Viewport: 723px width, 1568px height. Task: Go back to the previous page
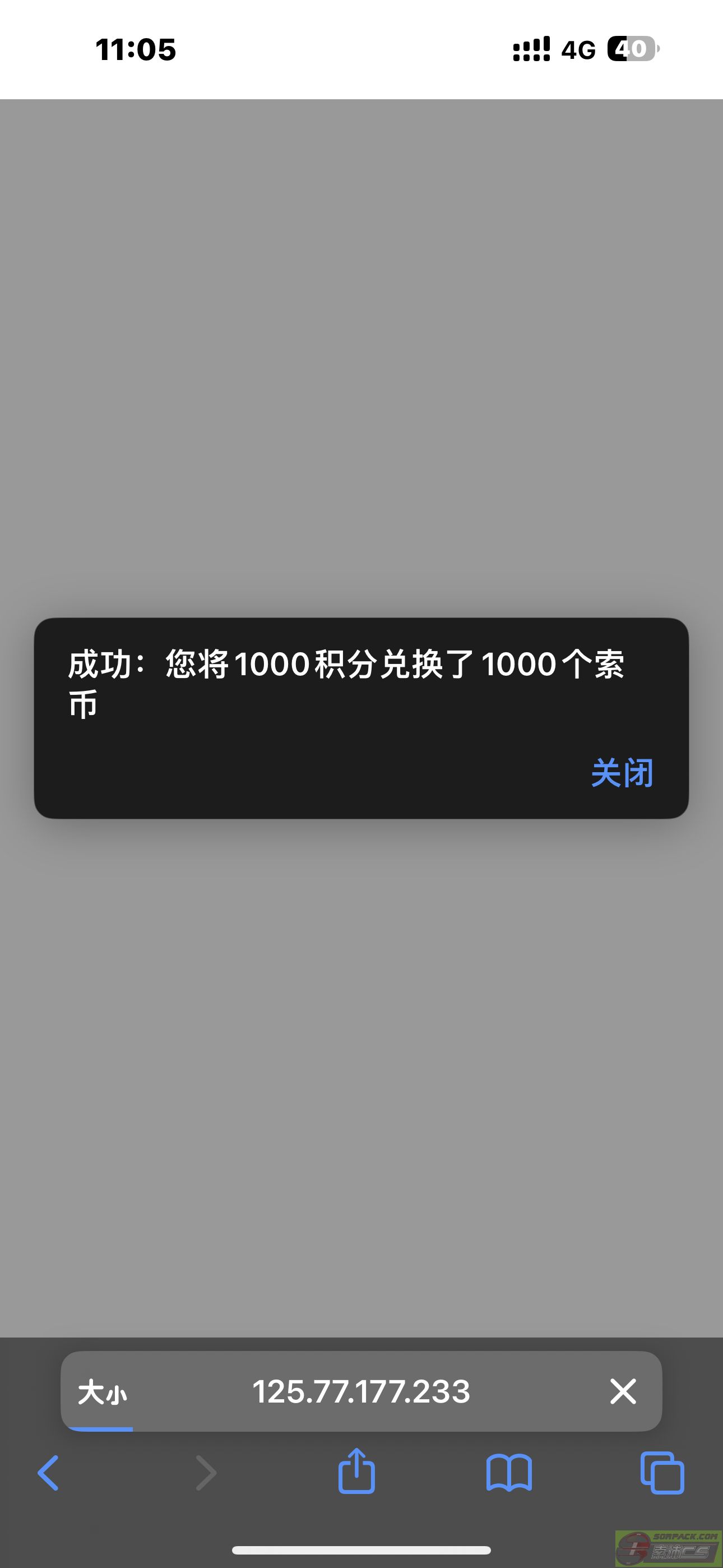click(49, 1473)
